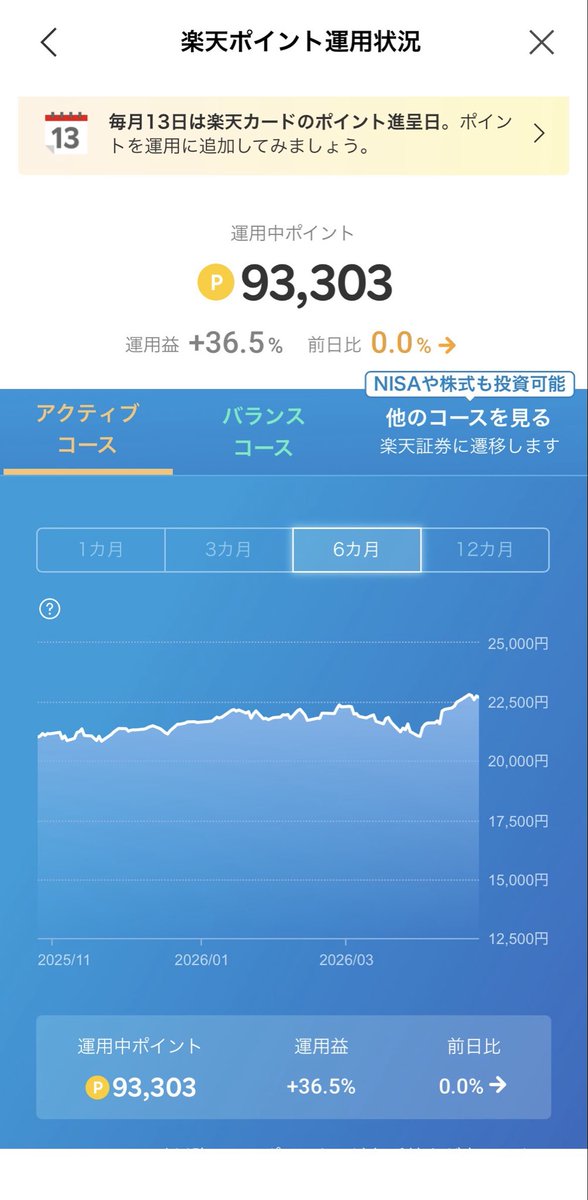Switch to the アクティブコース tab
Image resolution: width=588 pixels, height=1200 pixels.
point(87,430)
